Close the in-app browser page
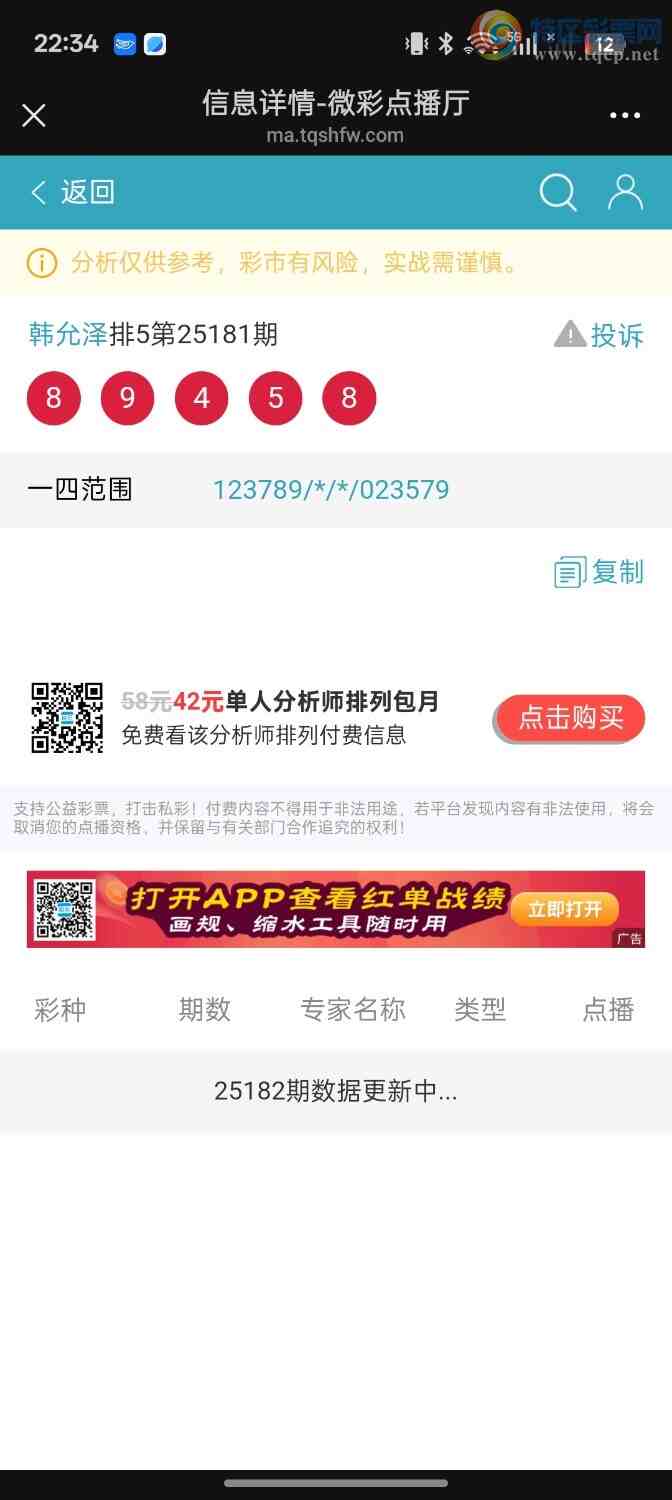672x1500 pixels. 34,116
